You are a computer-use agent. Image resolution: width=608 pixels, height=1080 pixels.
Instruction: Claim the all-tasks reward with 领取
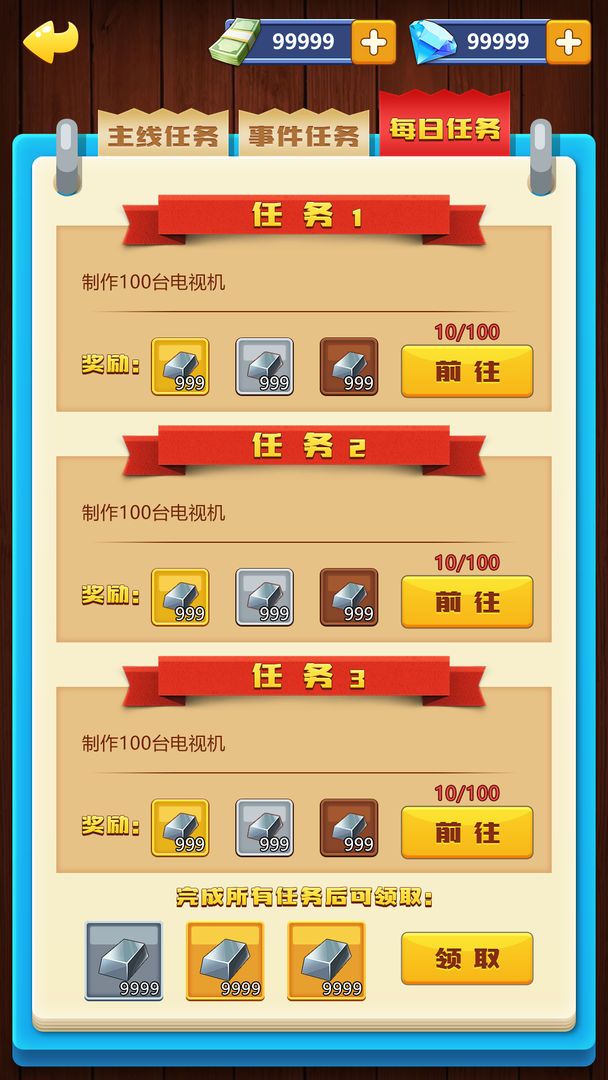coord(467,958)
